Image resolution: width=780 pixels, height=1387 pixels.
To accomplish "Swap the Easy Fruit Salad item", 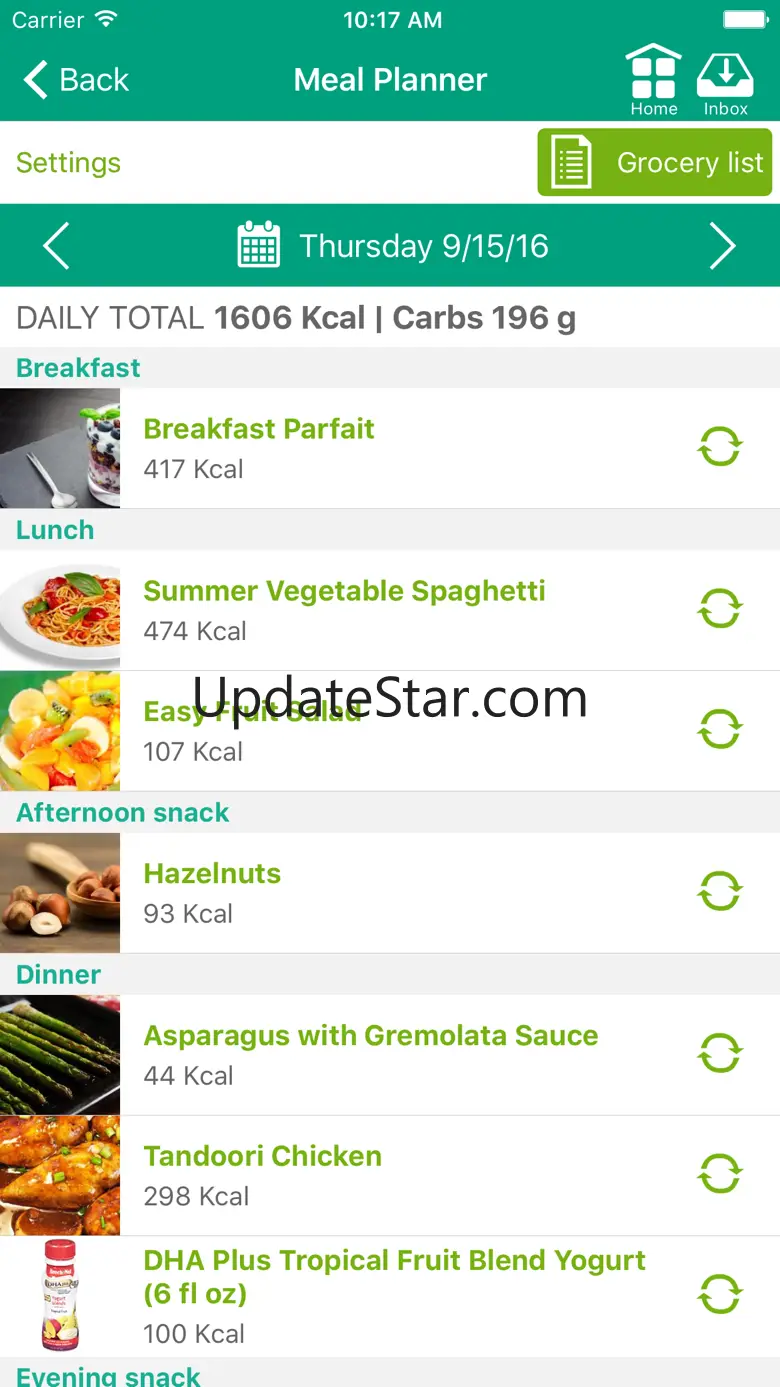I will (x=720, y=730).
